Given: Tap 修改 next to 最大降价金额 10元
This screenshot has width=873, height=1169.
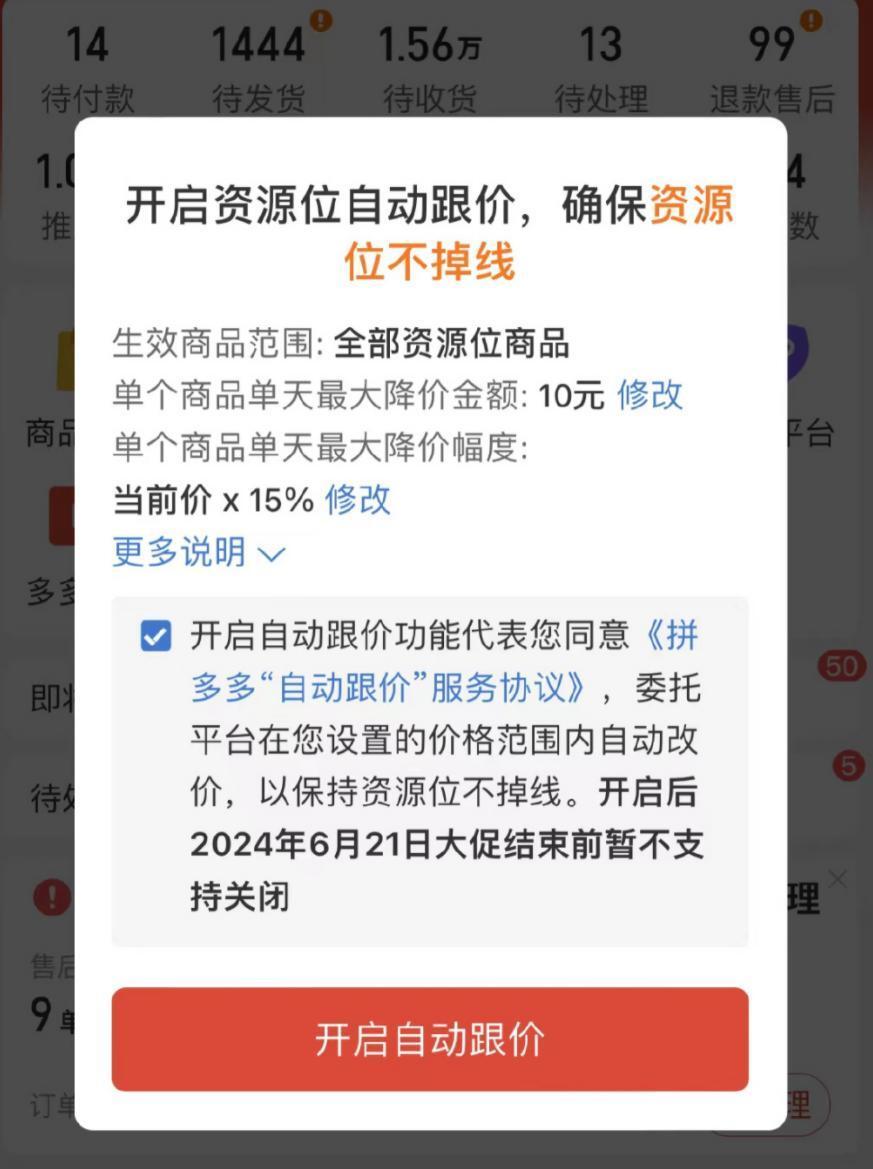Looking at the screenshot, I should pyautogui.click(x=649, y=395).
